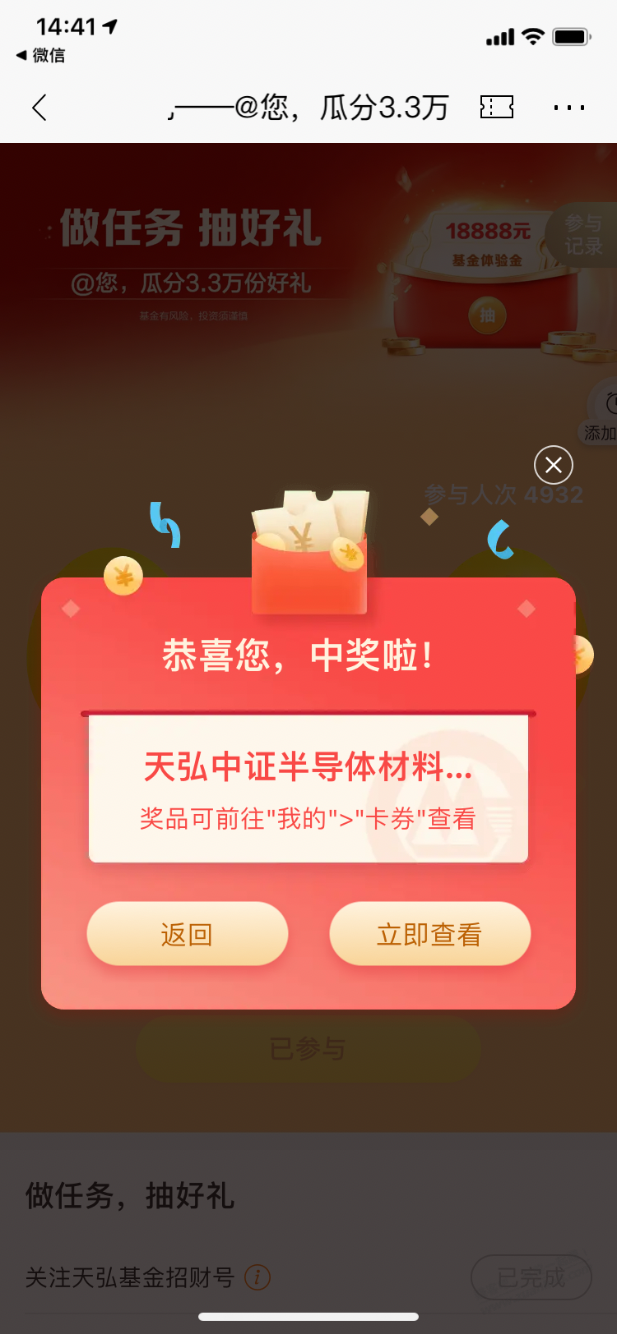Go back using the header arrow
This screenshot has height=1334, width=617.
coord(39,108)
